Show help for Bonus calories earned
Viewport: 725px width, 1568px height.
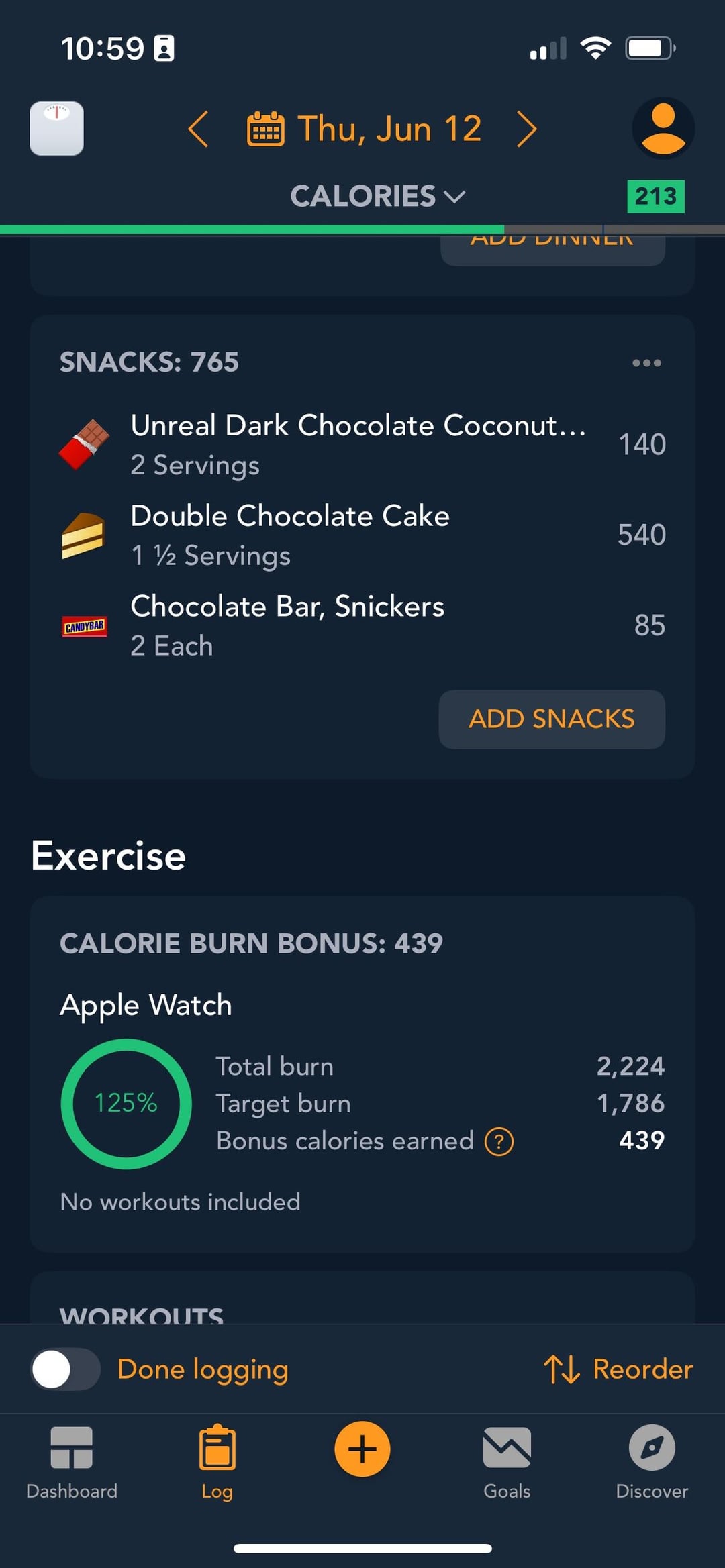tap(499, 1141)
